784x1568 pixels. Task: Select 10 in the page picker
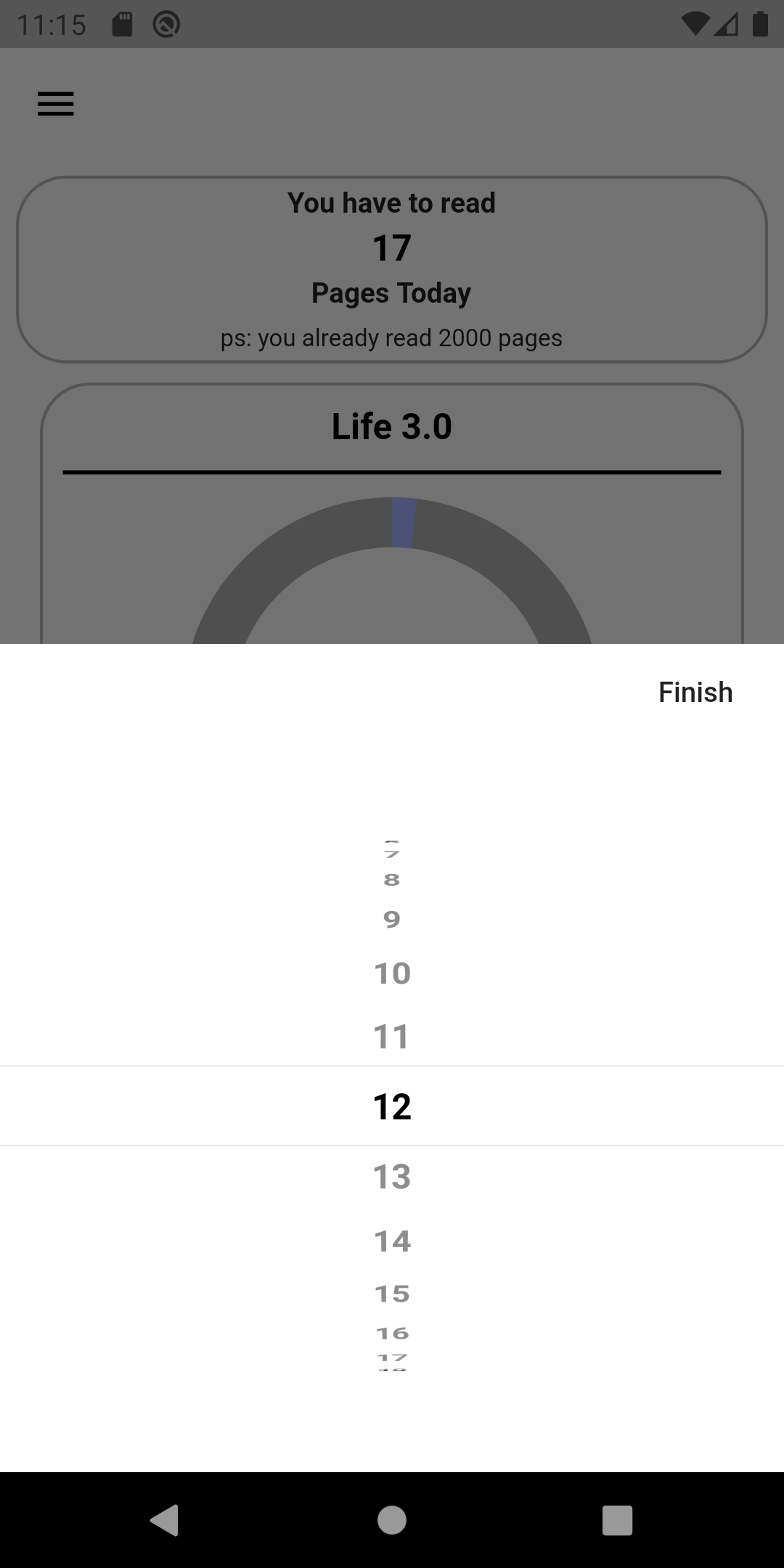point(392,973)
